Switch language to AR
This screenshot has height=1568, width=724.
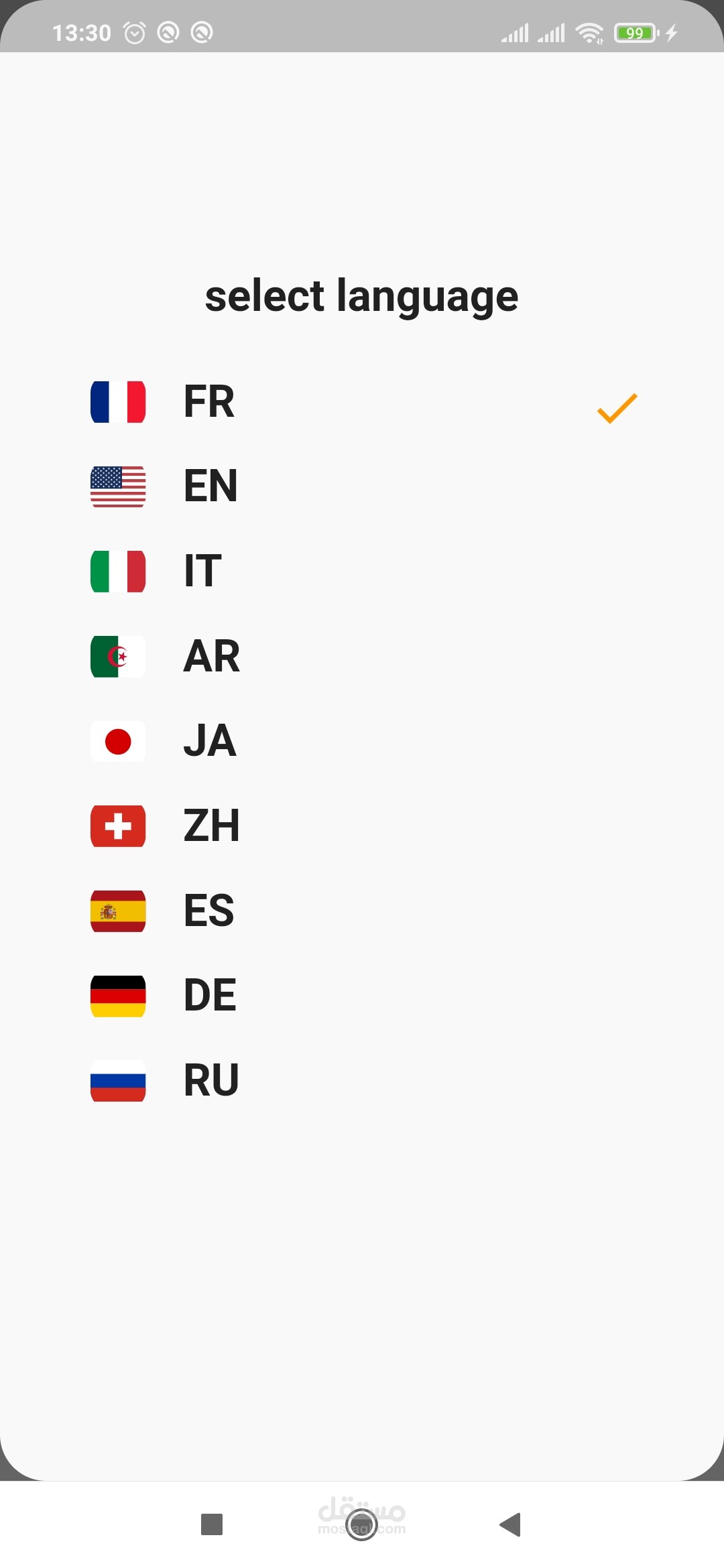point(362,657)
